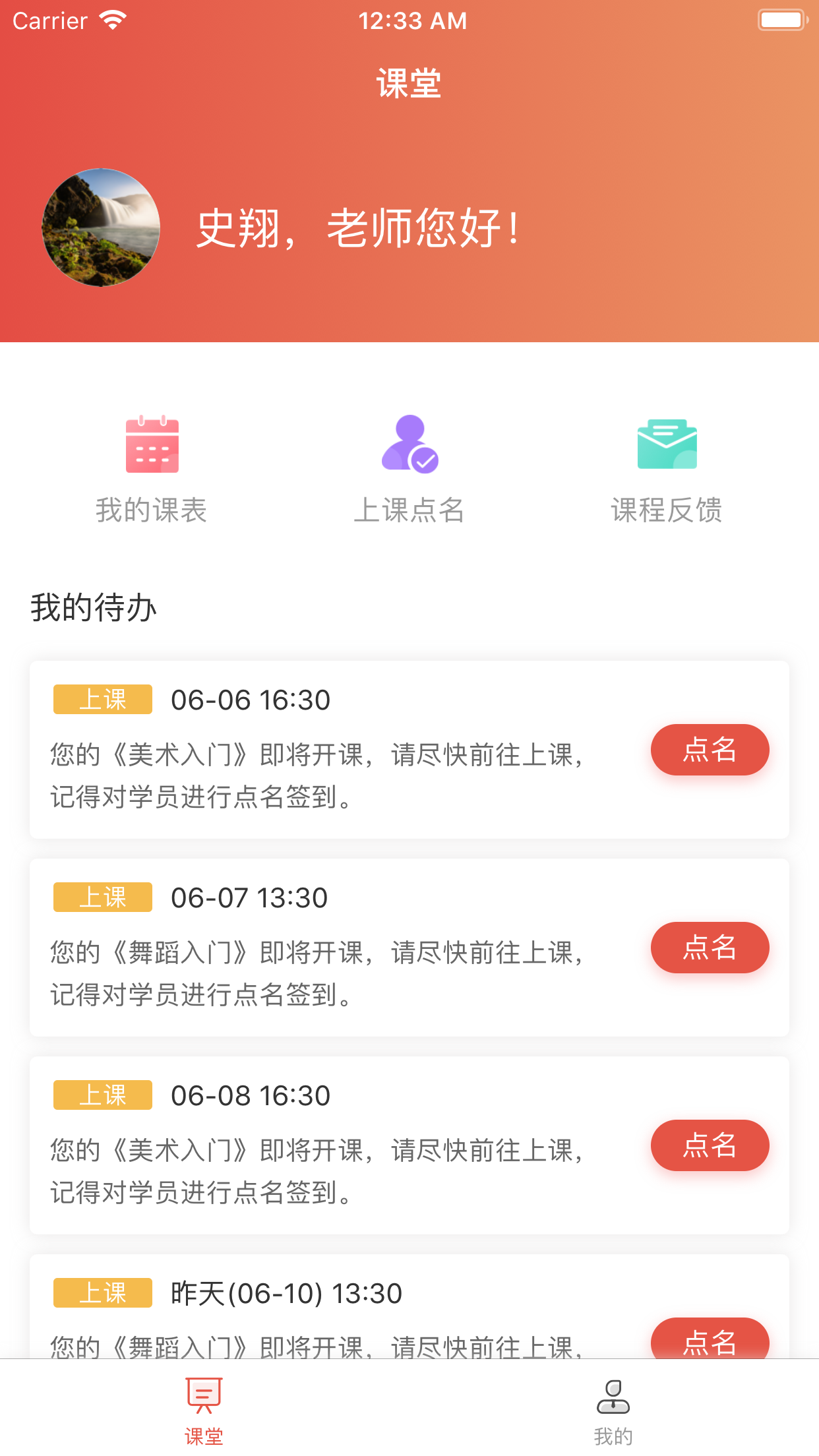Start 点名 for the 06-07 13:30 class
The height and width of the screenshot is (1456, 819).
(x=710, y=948)
